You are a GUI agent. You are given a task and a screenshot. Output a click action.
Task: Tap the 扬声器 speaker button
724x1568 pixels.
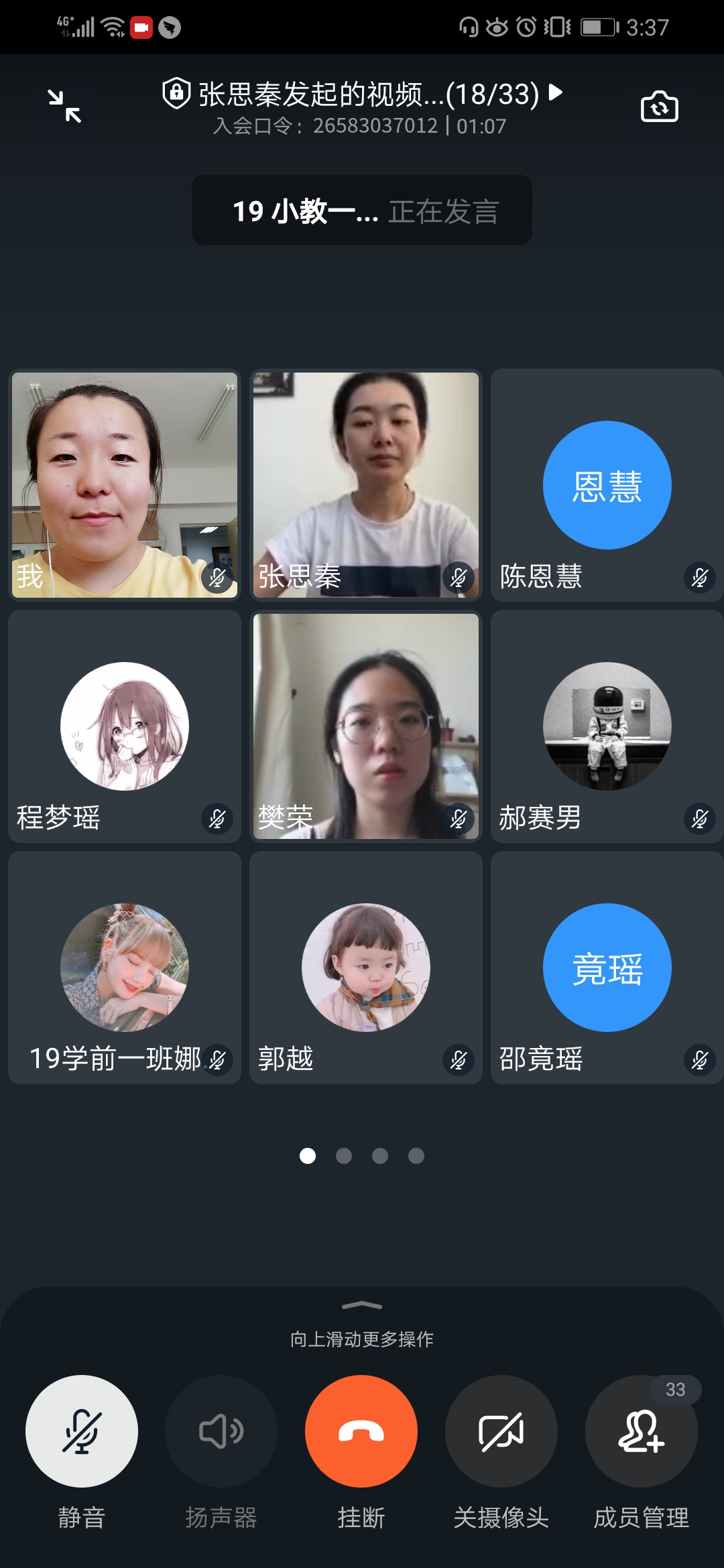[x=221, y=1431]
